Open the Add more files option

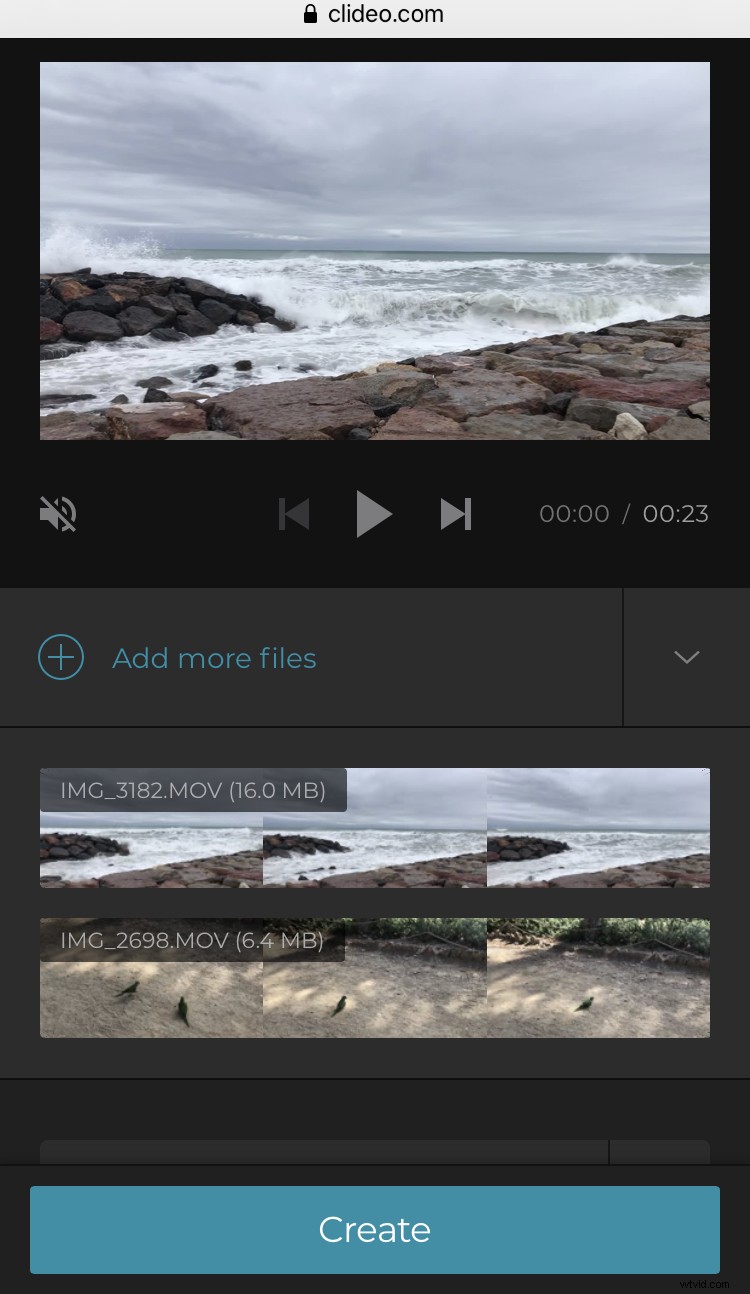coord(214,657)
